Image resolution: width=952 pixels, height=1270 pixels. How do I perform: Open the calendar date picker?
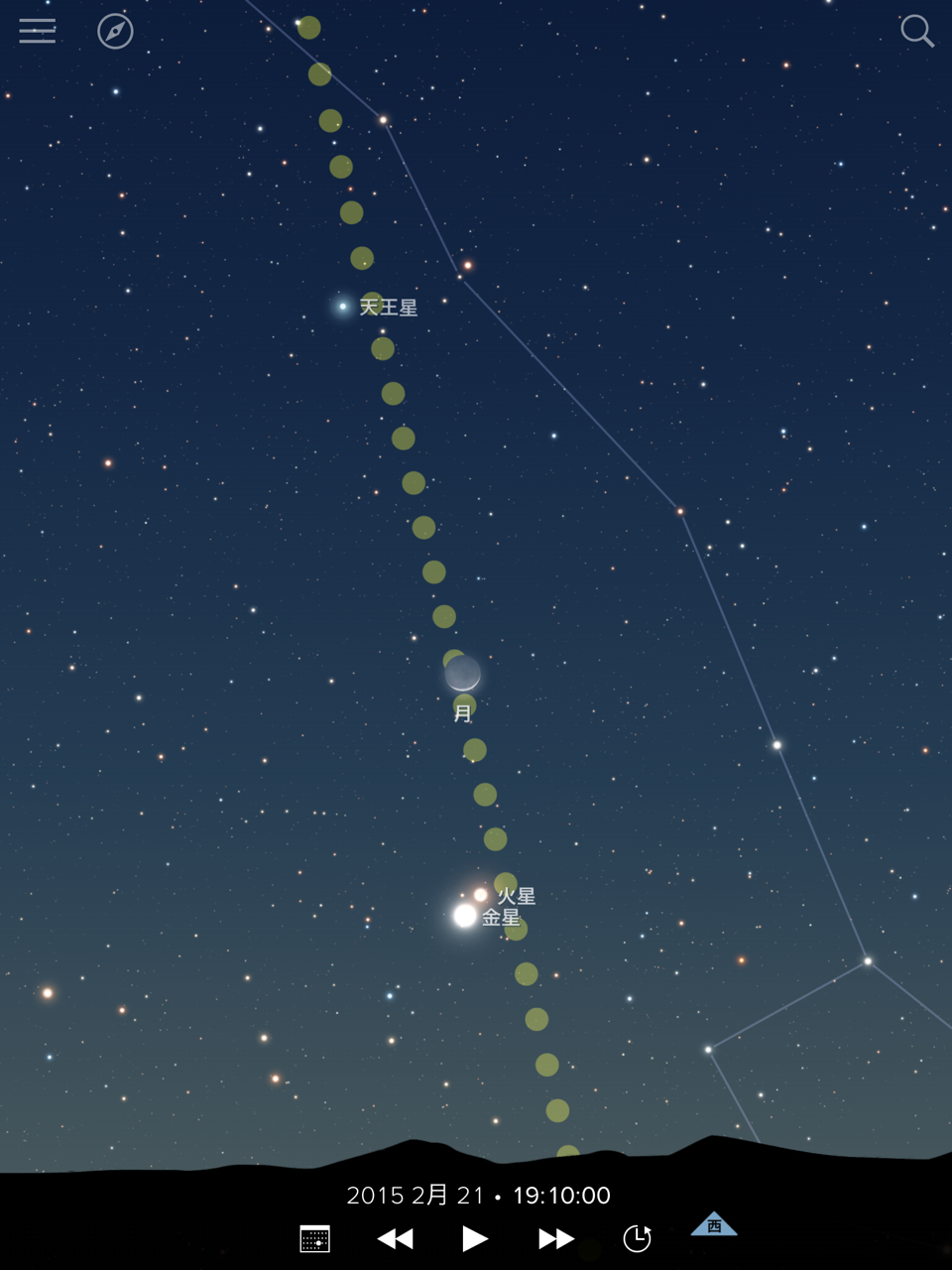click(x=314, y=1238)
